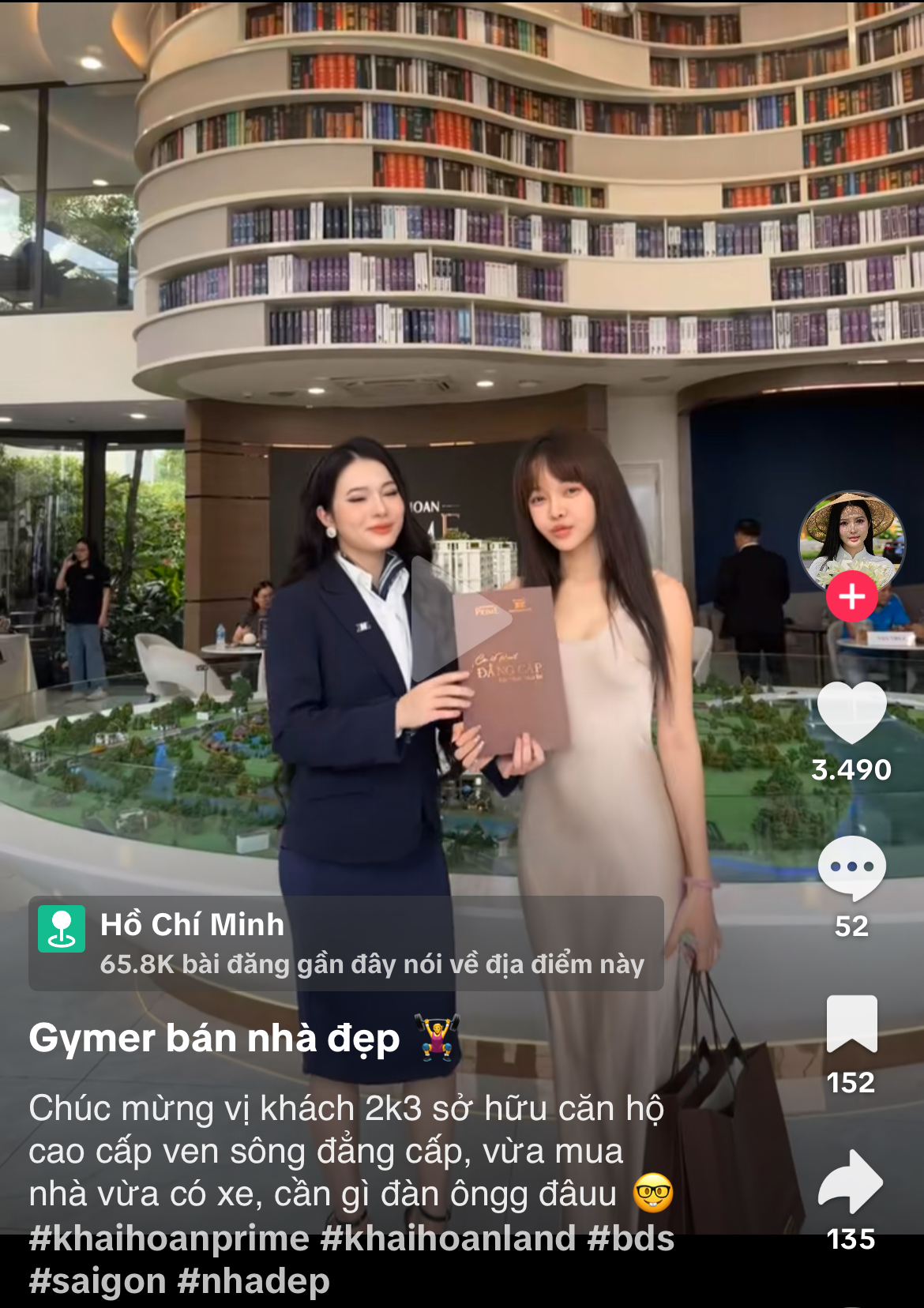Open the Hồ Chí Minh location tag
Screen dimensions: 924x1308
click(346, 943)
